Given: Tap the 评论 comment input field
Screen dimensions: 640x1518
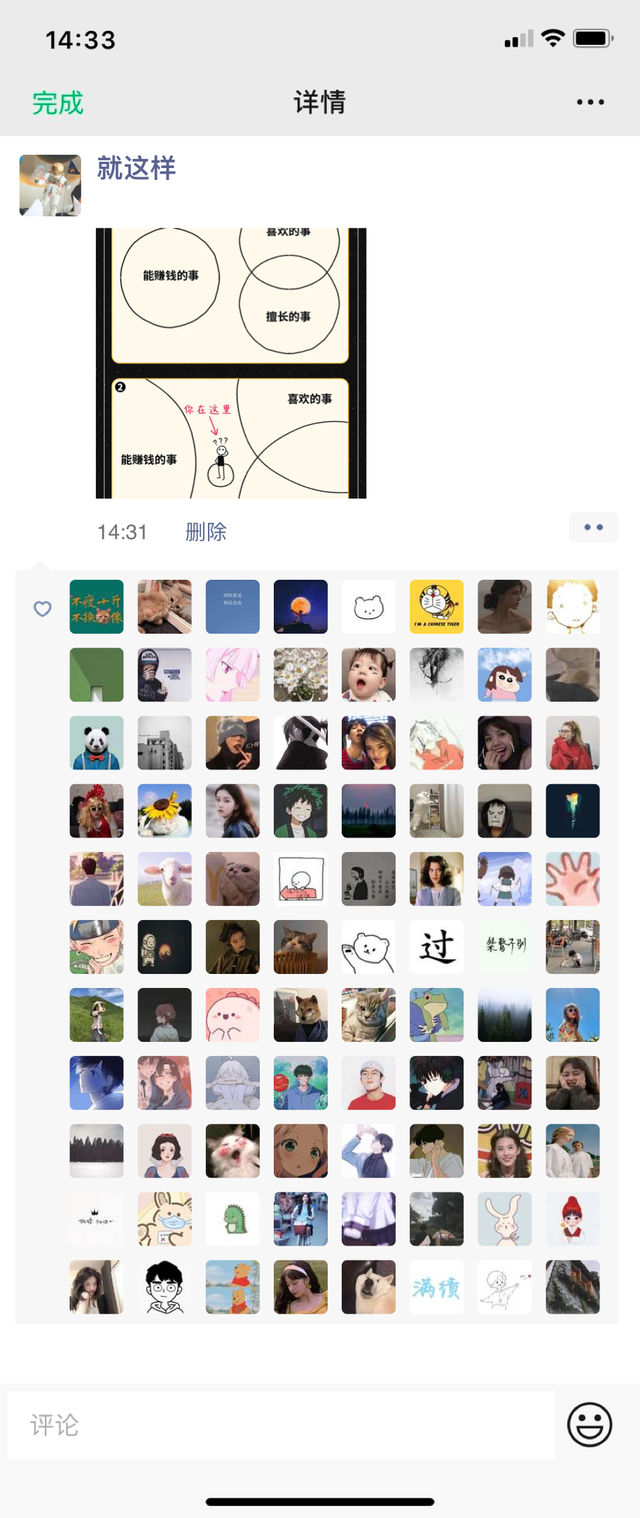Looking at the screenshot, I should [280, 1424].
